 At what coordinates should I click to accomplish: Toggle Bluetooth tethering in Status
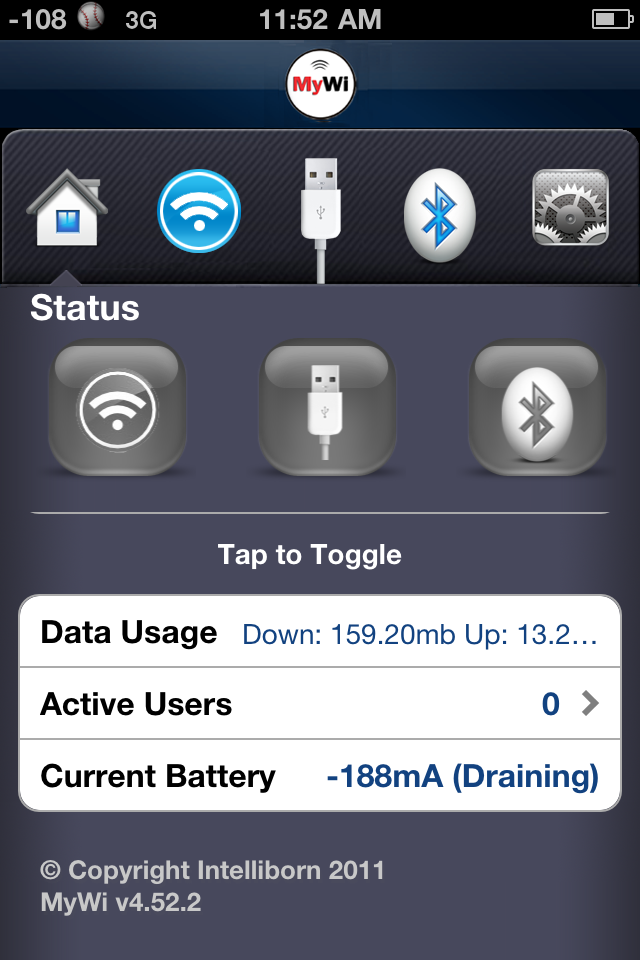538,408
